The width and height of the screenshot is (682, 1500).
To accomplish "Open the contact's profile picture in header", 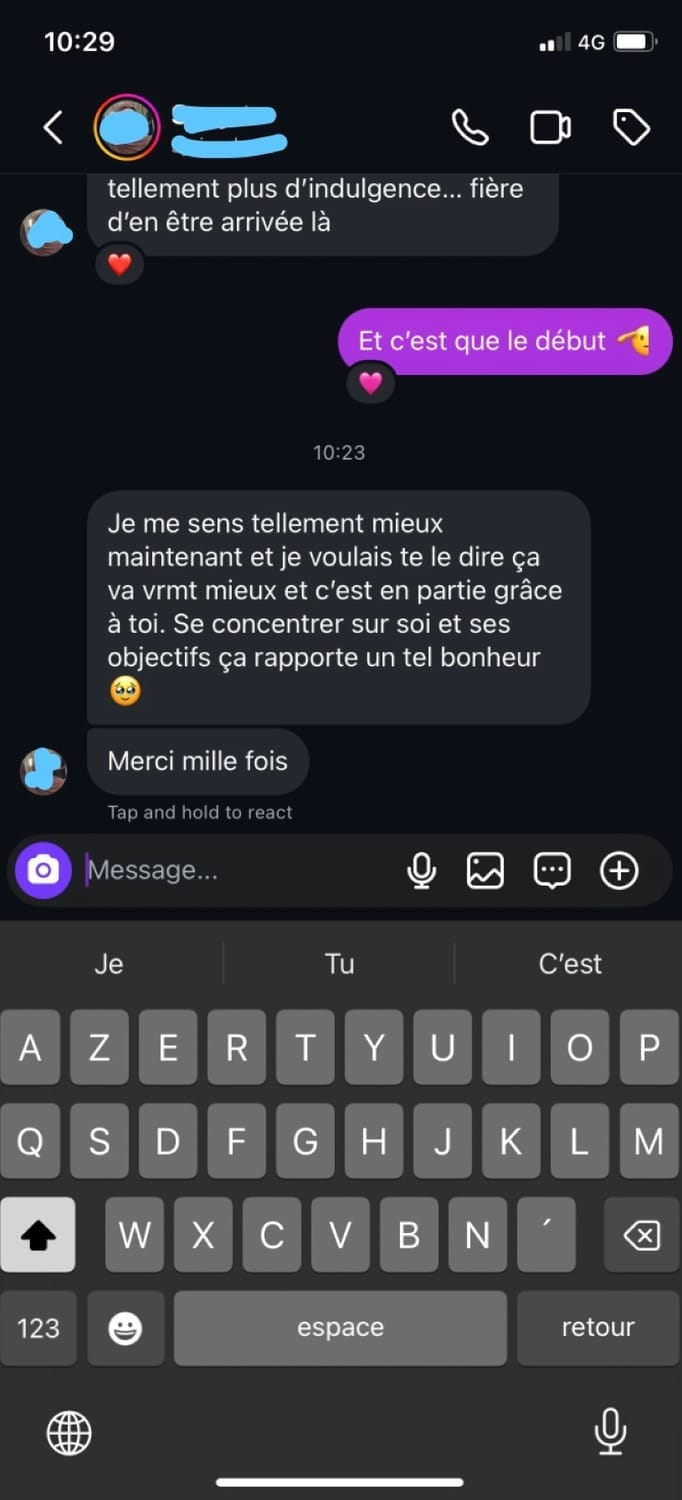I will [x=127, y=128].
